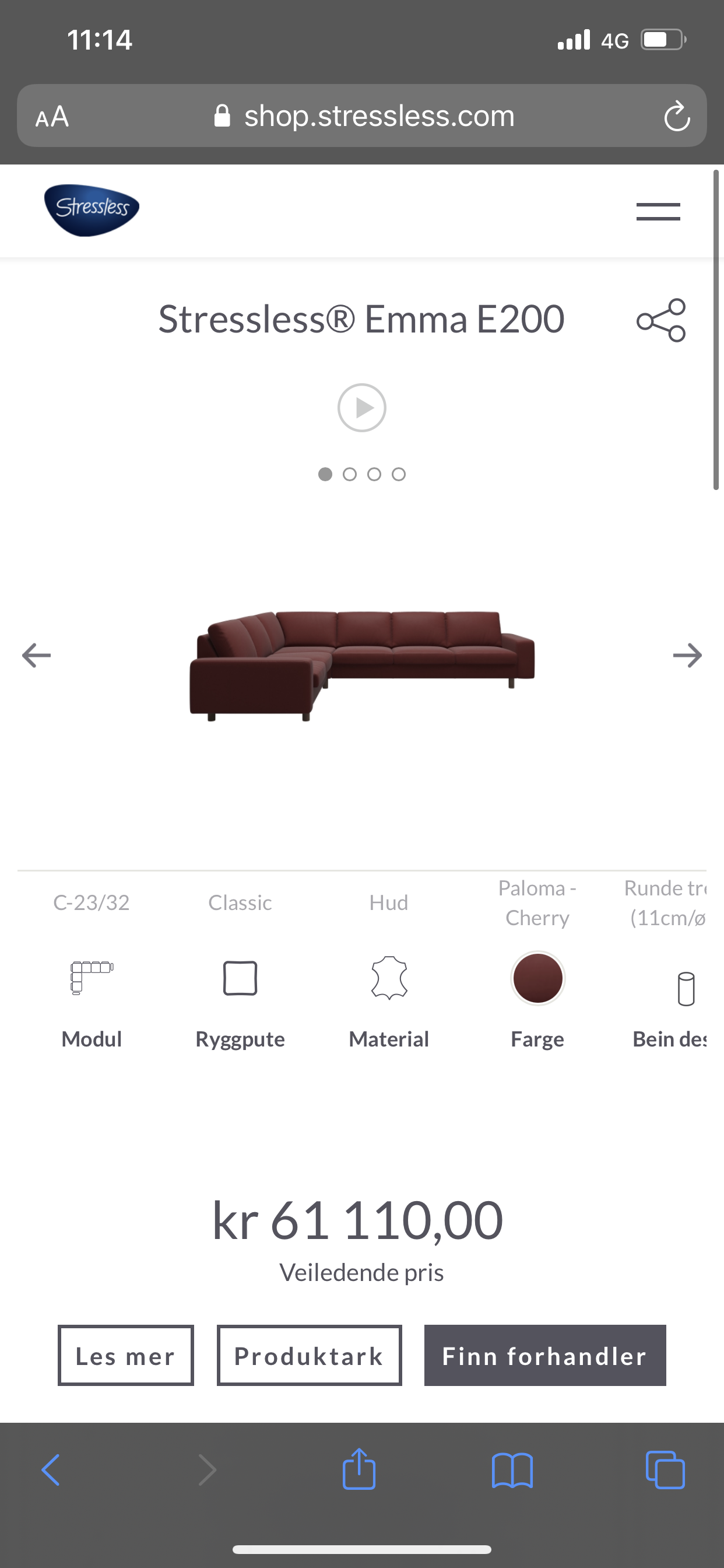The width and height of the screenshot is (724, 1568).
Task: Open Safari reader text size options
Action: pos(52,116)
